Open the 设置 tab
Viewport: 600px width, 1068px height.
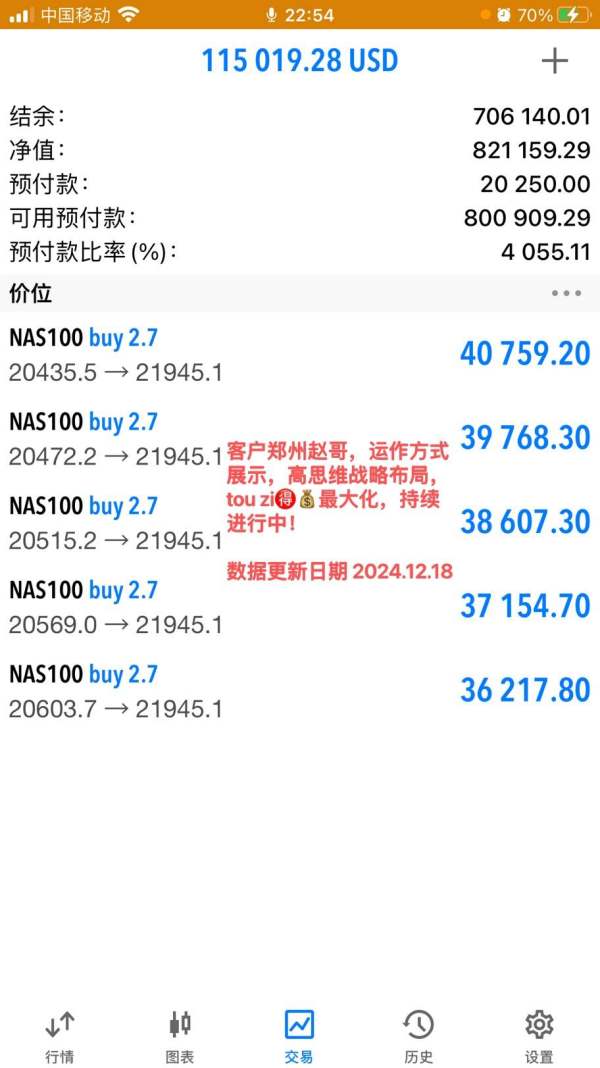click(539, 1037)
